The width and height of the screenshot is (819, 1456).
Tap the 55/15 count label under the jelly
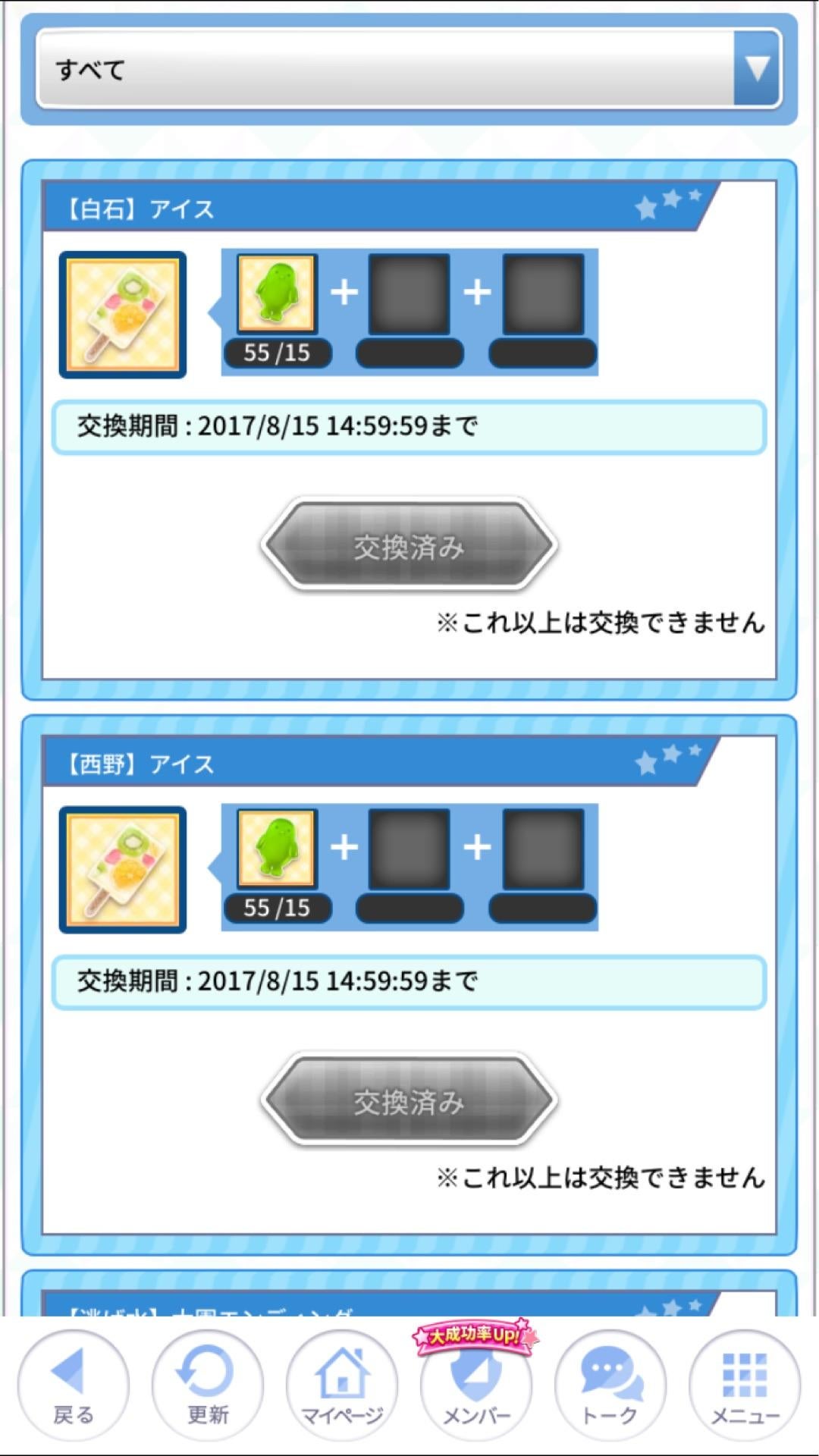[x=277, y=352]
